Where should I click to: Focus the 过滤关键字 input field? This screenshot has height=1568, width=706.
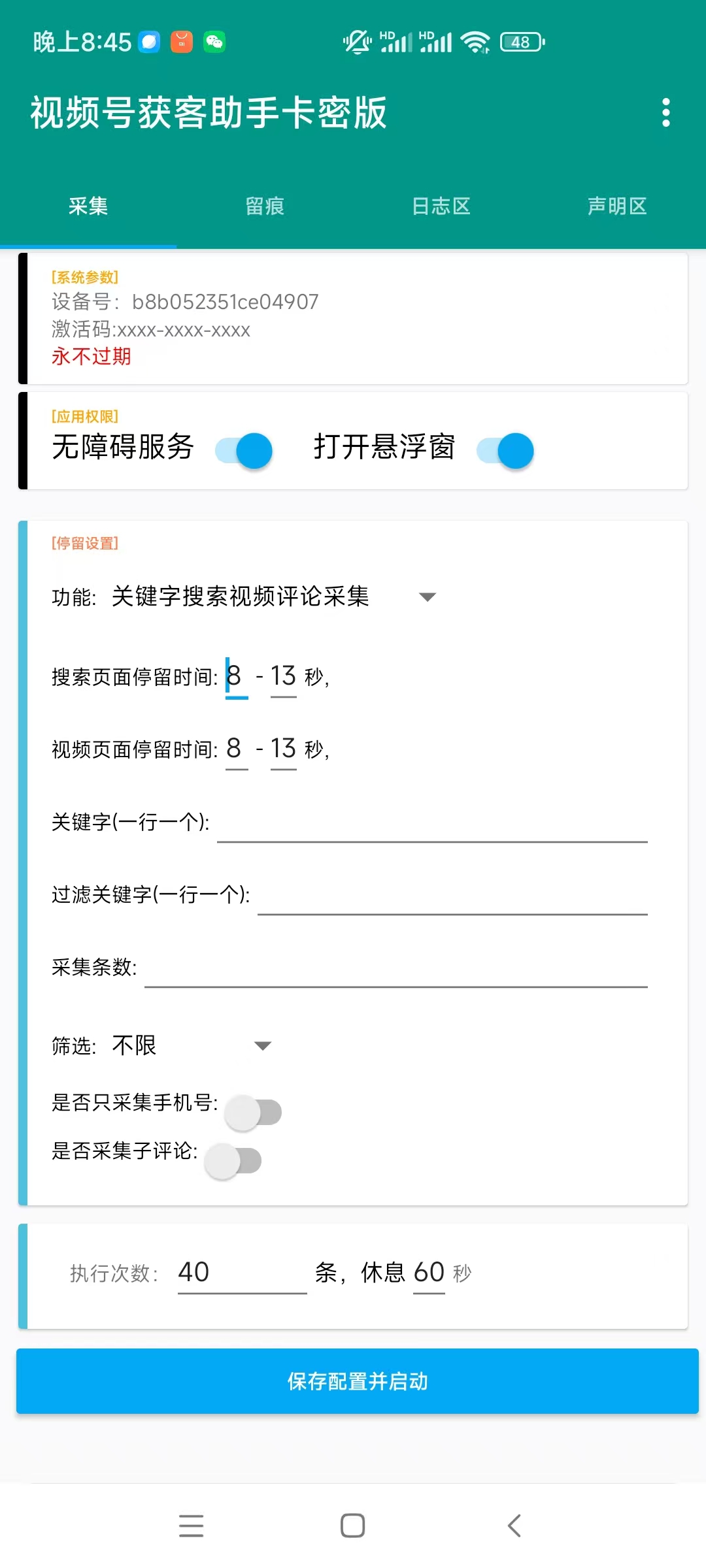pos(452,894)
